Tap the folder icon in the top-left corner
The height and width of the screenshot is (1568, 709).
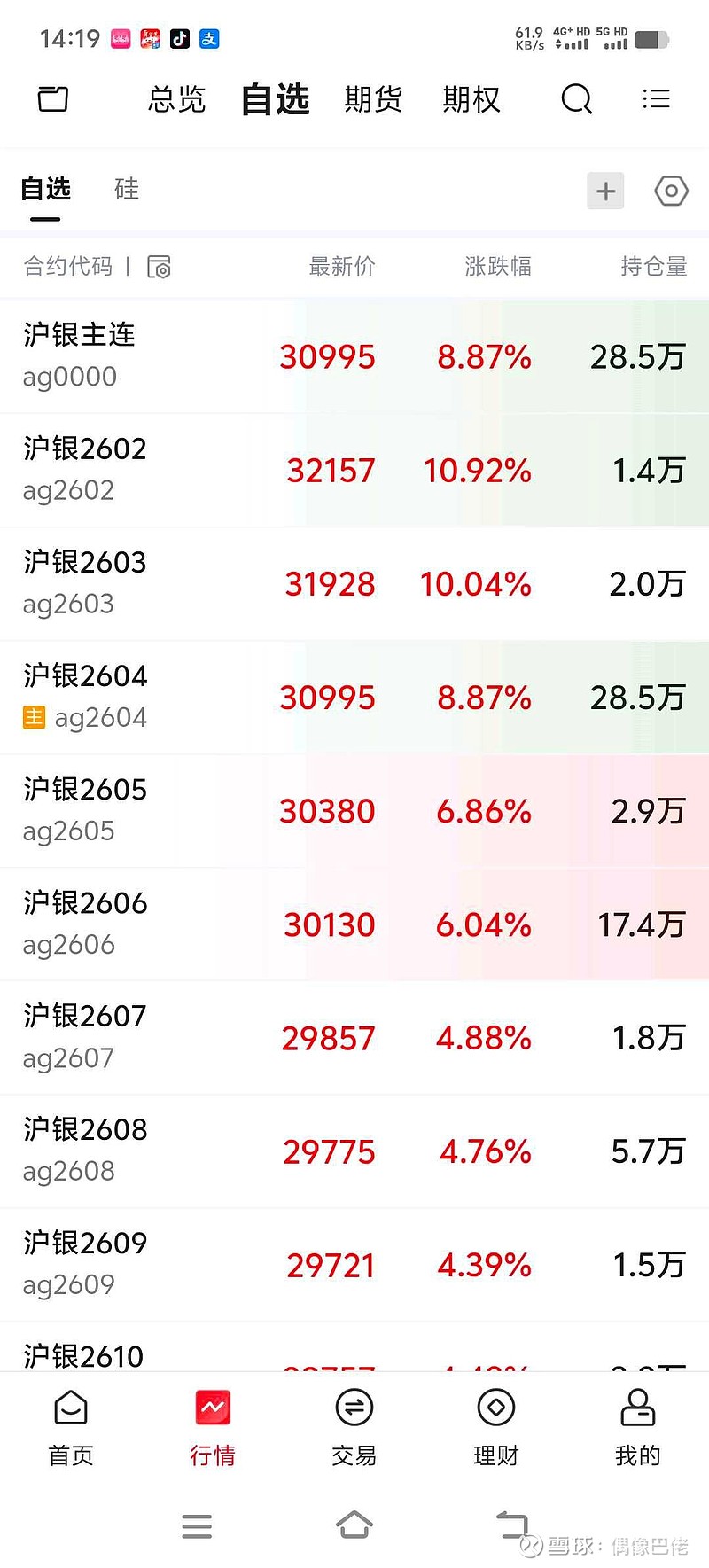52,99
